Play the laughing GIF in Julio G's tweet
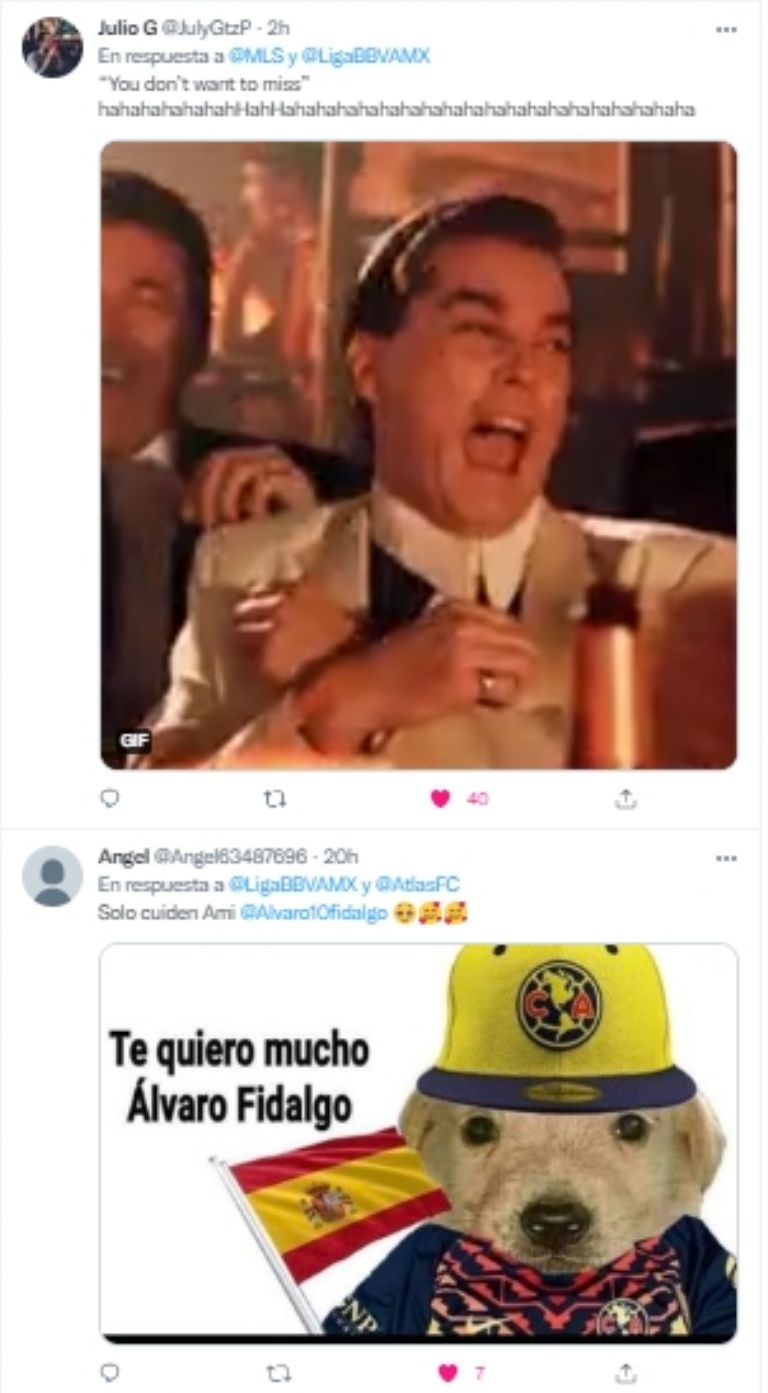 tap(418, 455)
